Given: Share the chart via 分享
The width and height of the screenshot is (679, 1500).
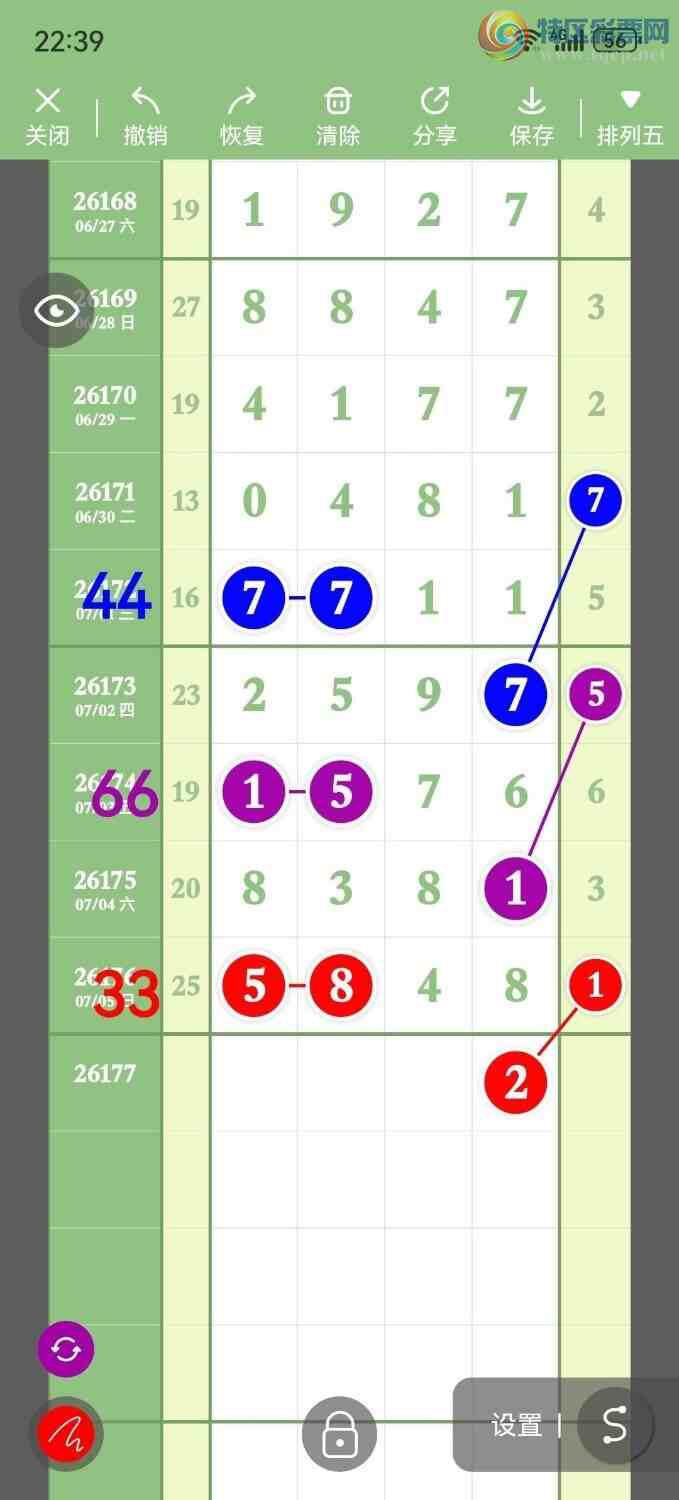Looking at the screenshot, I should [x=434, y=117].
